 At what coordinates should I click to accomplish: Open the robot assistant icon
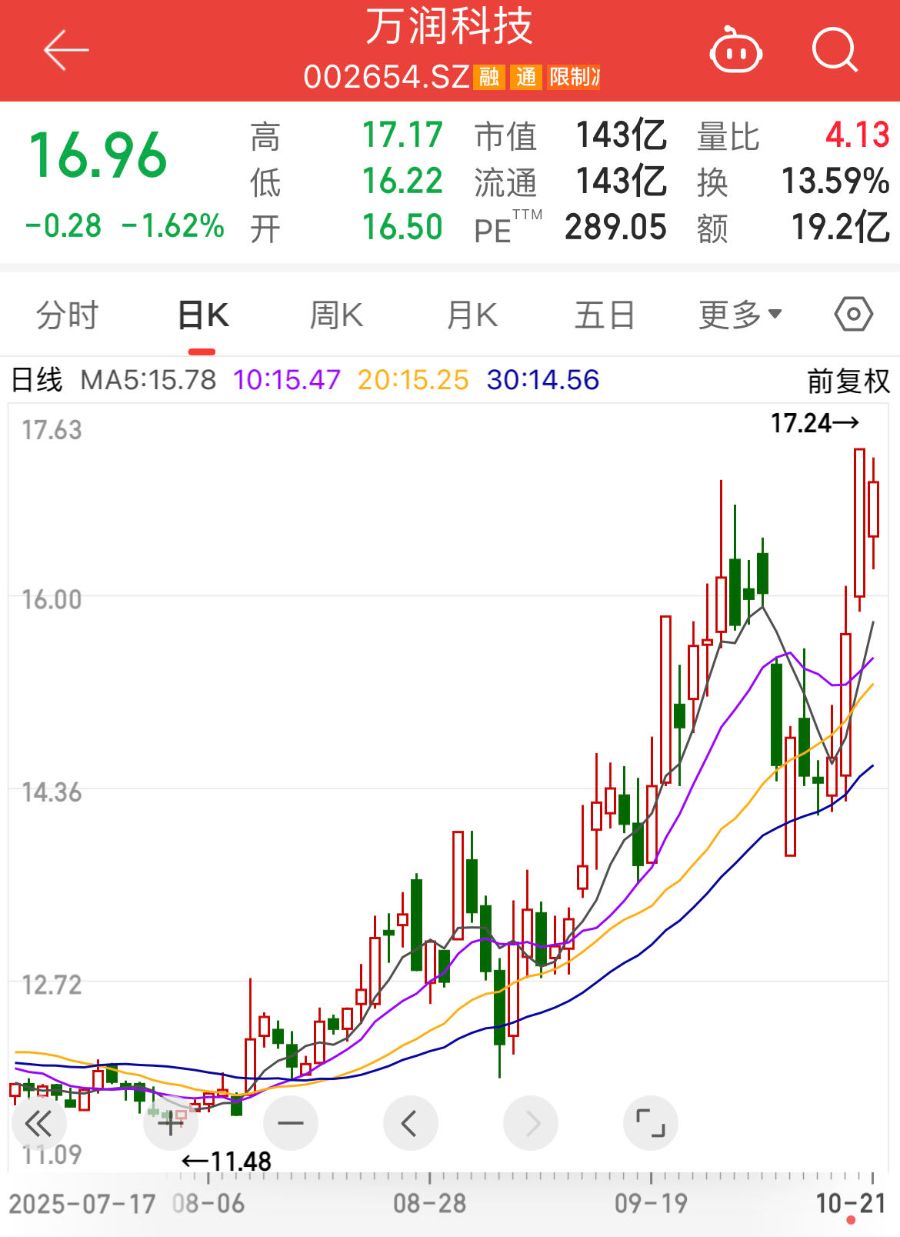[x=735, y=50]
